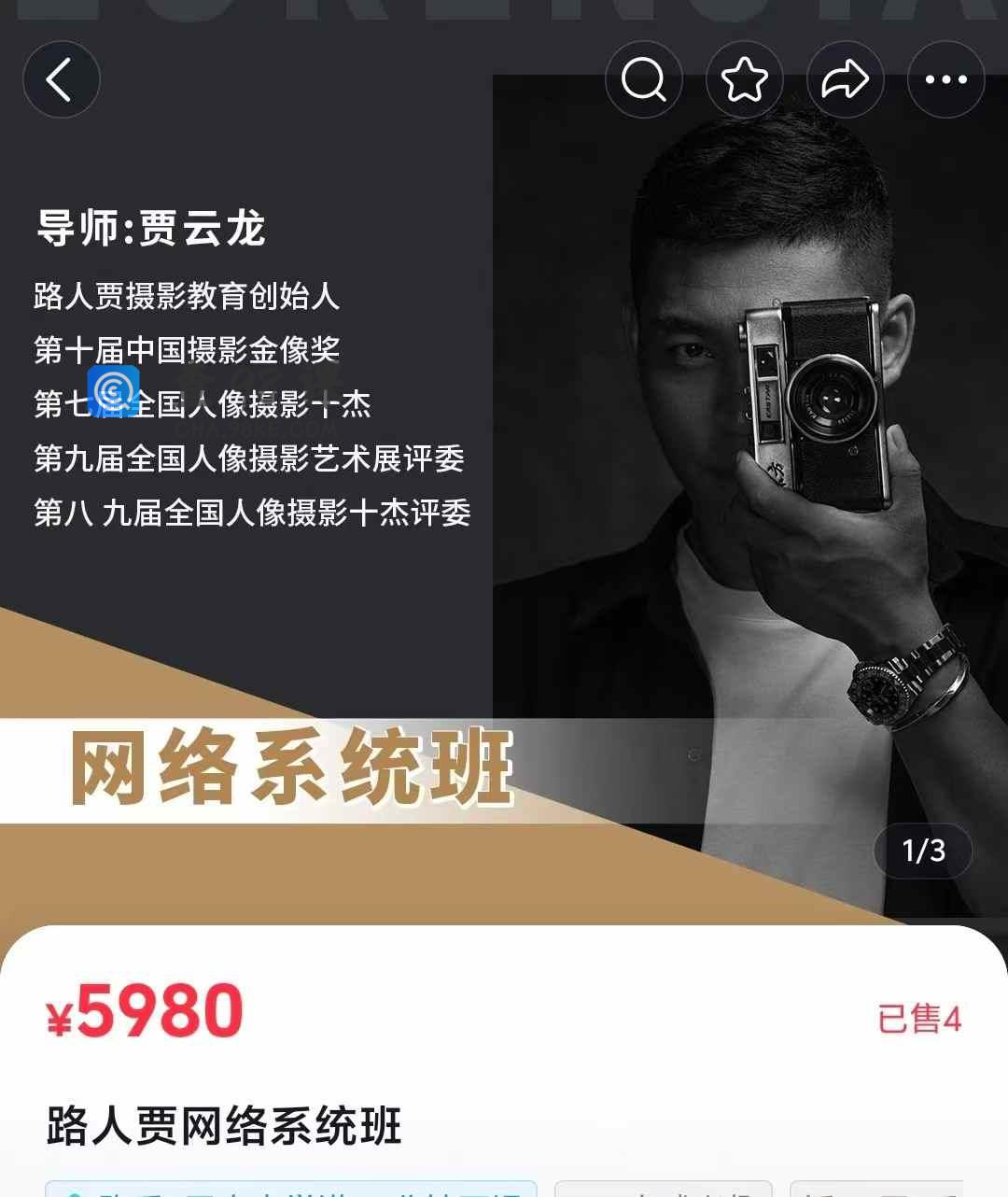Open search from the magnifier icon
The width and height of the screenshot is (1008, 1197).
(644, 79)
